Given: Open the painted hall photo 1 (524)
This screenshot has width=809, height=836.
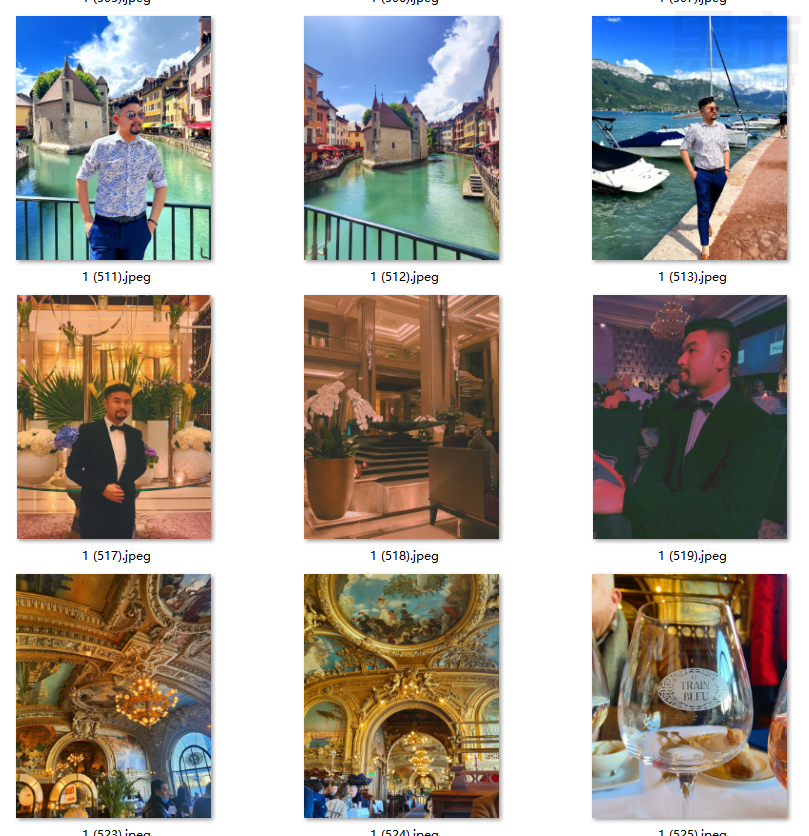Looking at the screenshot, I should tap(402, 696).
